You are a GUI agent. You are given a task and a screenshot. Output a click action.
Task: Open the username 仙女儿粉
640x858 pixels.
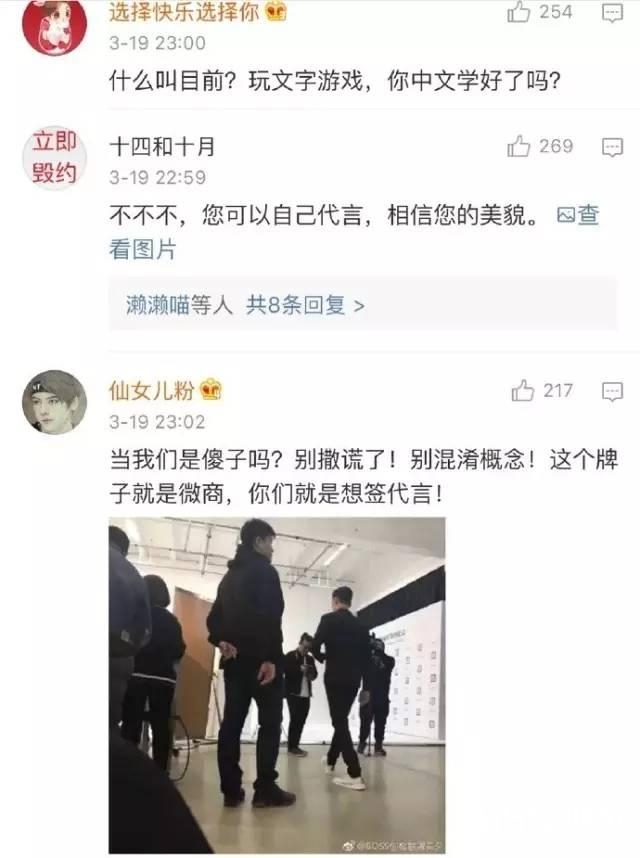152,390
